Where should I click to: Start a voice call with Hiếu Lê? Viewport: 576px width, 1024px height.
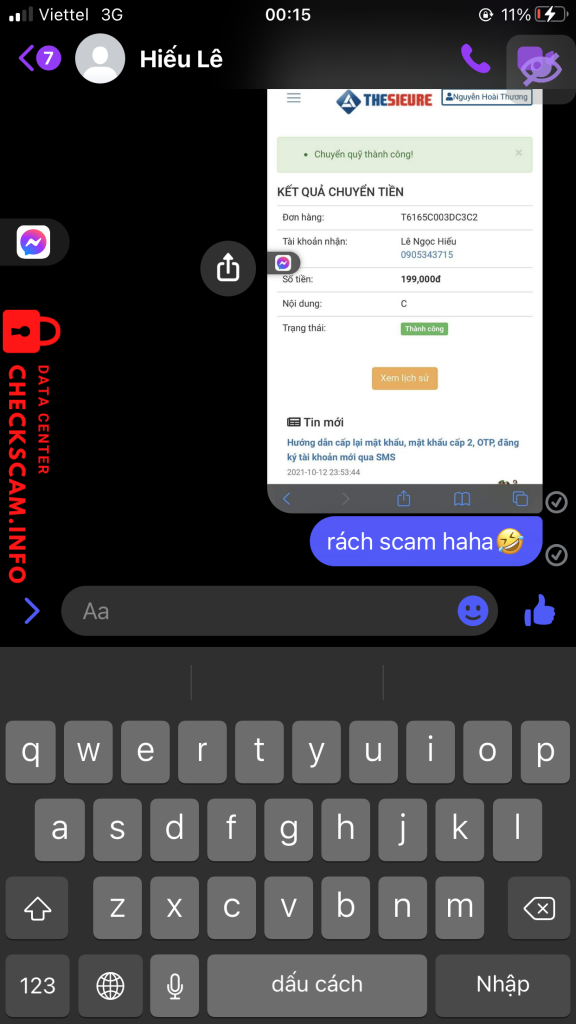click(x=475, y=59)
